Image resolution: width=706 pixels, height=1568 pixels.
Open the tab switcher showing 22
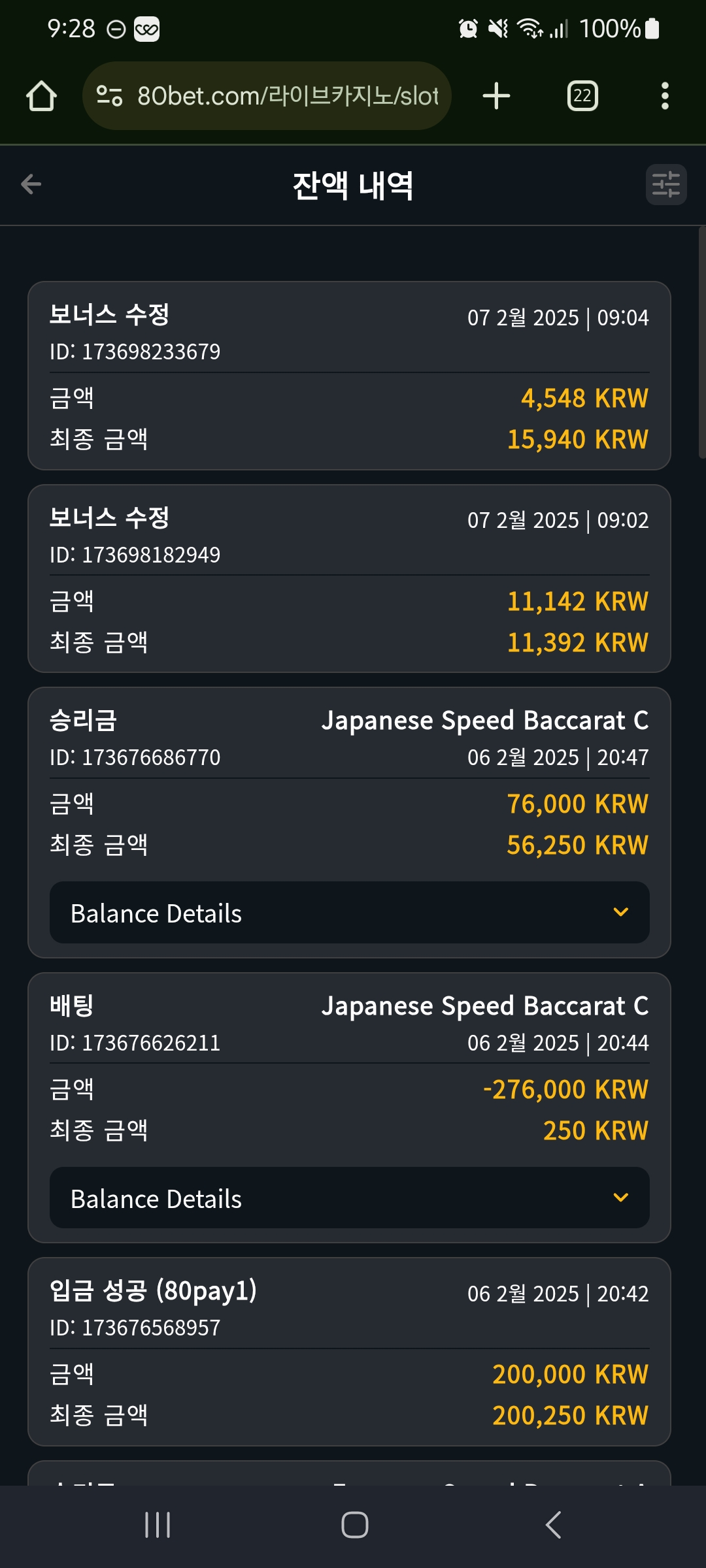click(x=582, y=96)
